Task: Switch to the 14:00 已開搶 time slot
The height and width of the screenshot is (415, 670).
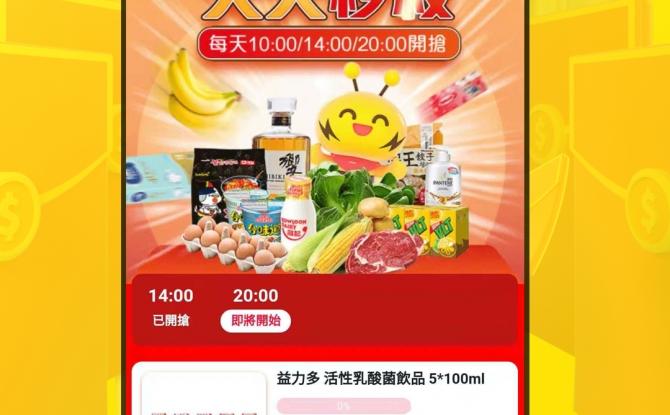Action: [x=171, y=307]
